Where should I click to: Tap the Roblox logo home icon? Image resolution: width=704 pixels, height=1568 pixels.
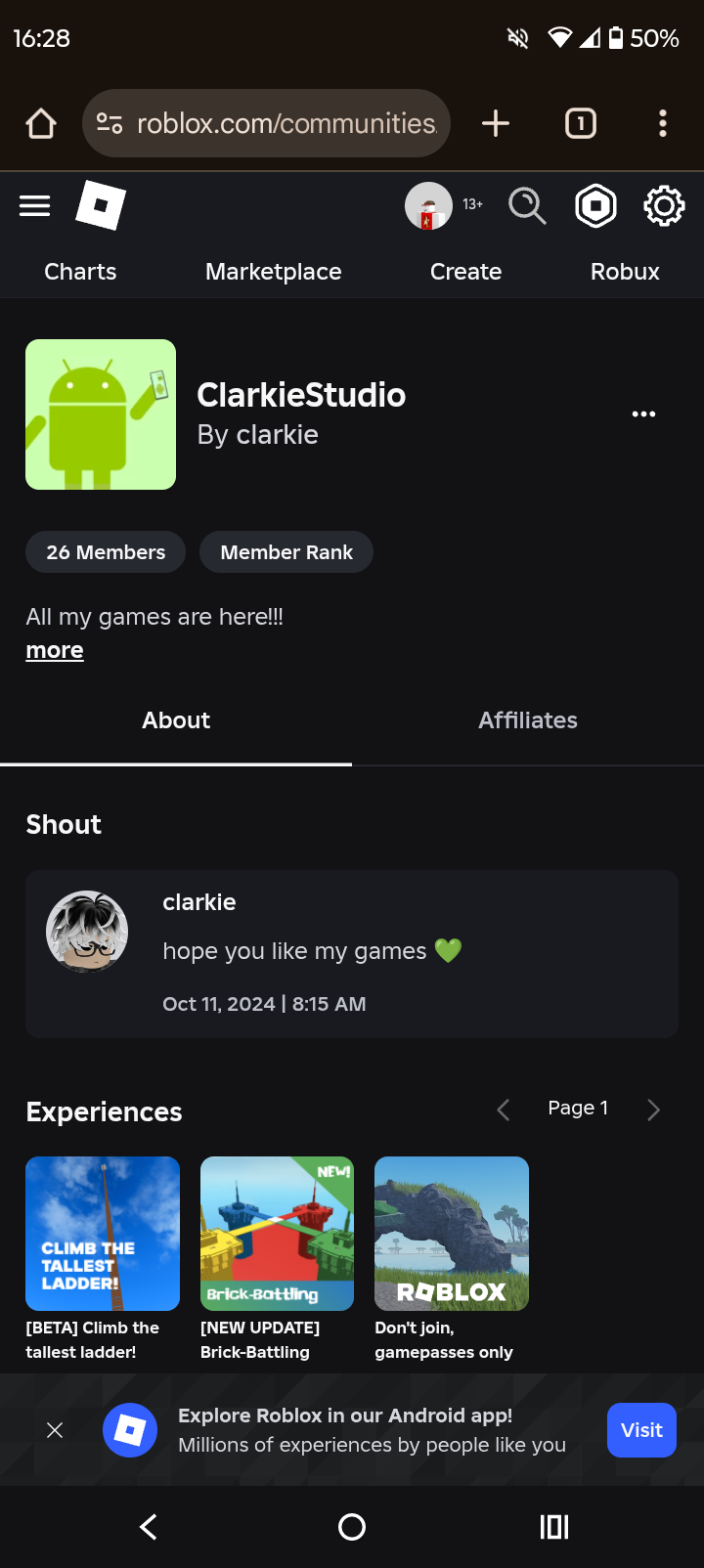tap(101, 205)
